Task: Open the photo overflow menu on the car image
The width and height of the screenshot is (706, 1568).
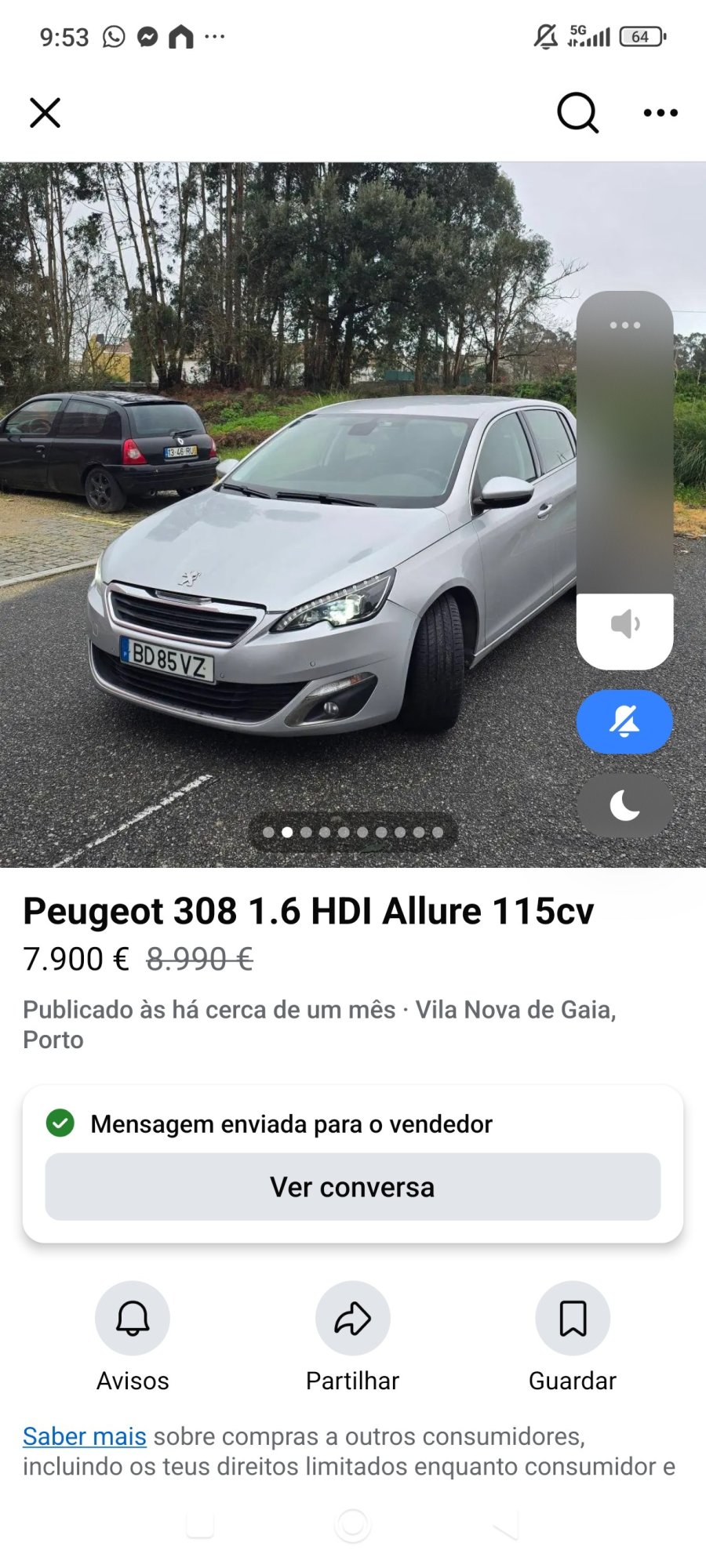Action: (624, 325)
